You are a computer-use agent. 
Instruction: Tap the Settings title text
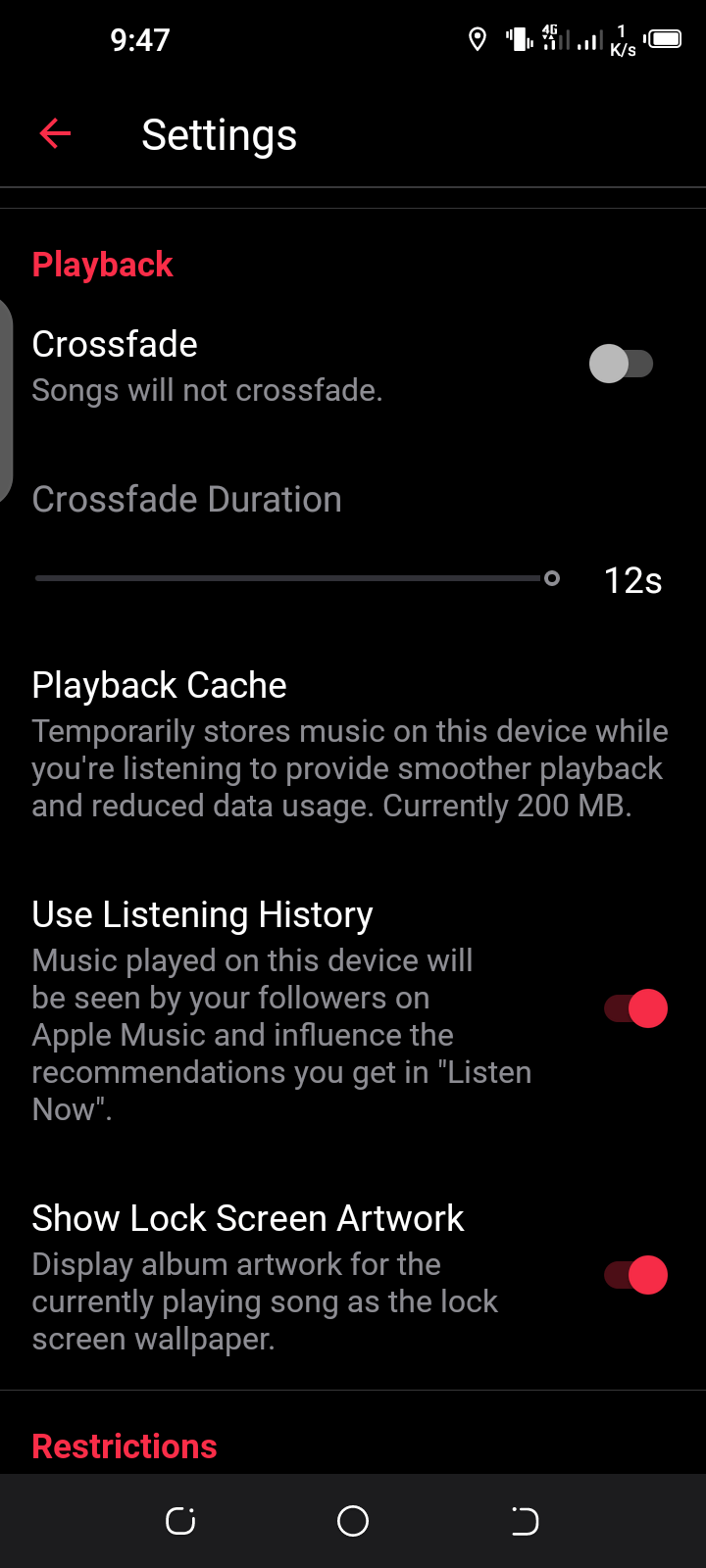[x=219, y=134]
